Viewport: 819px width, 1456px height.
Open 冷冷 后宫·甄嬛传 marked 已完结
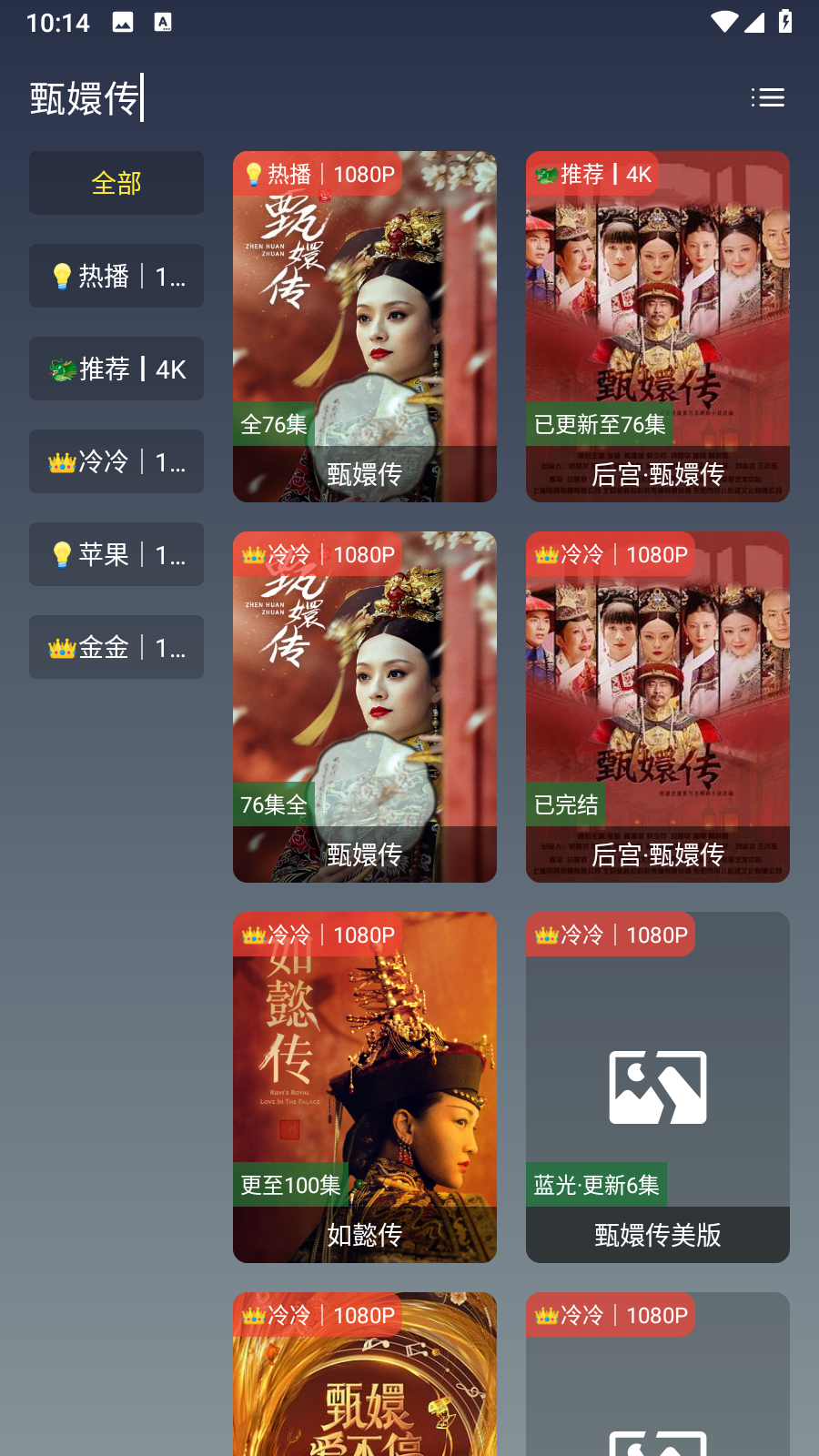click(658, 707)
